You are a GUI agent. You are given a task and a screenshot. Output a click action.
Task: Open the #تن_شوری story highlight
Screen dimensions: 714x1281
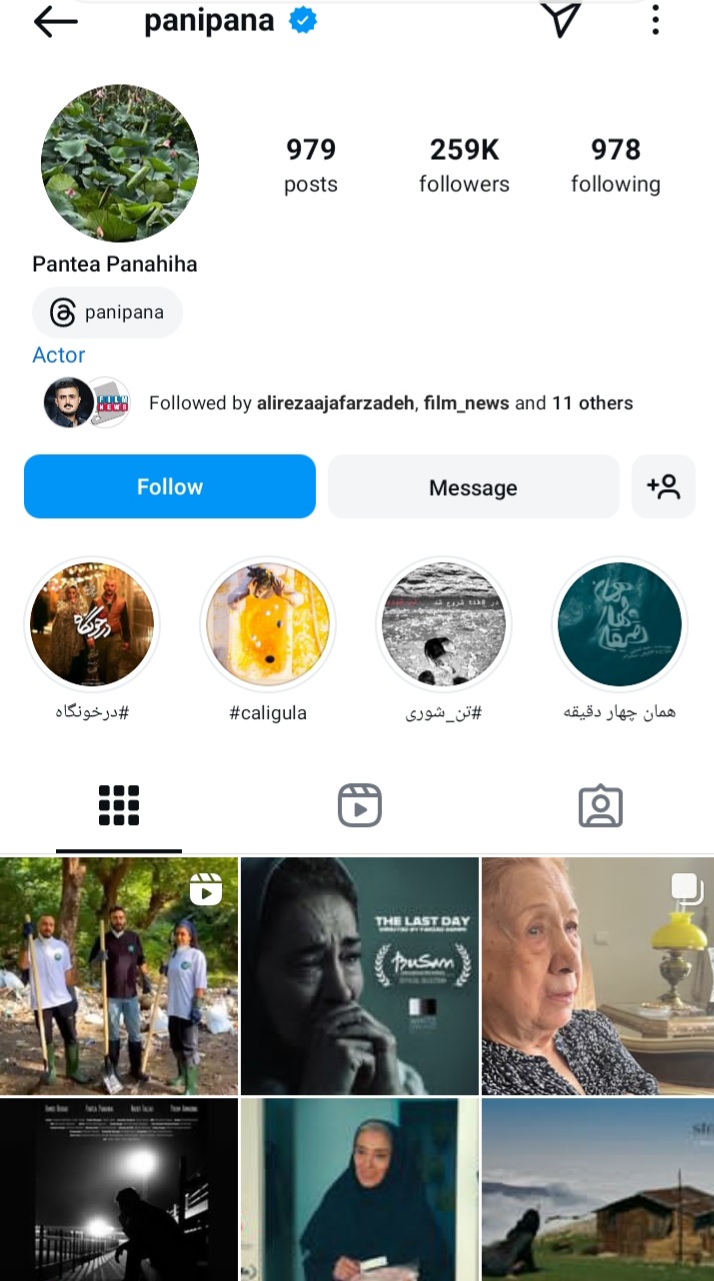pos(444,624)
